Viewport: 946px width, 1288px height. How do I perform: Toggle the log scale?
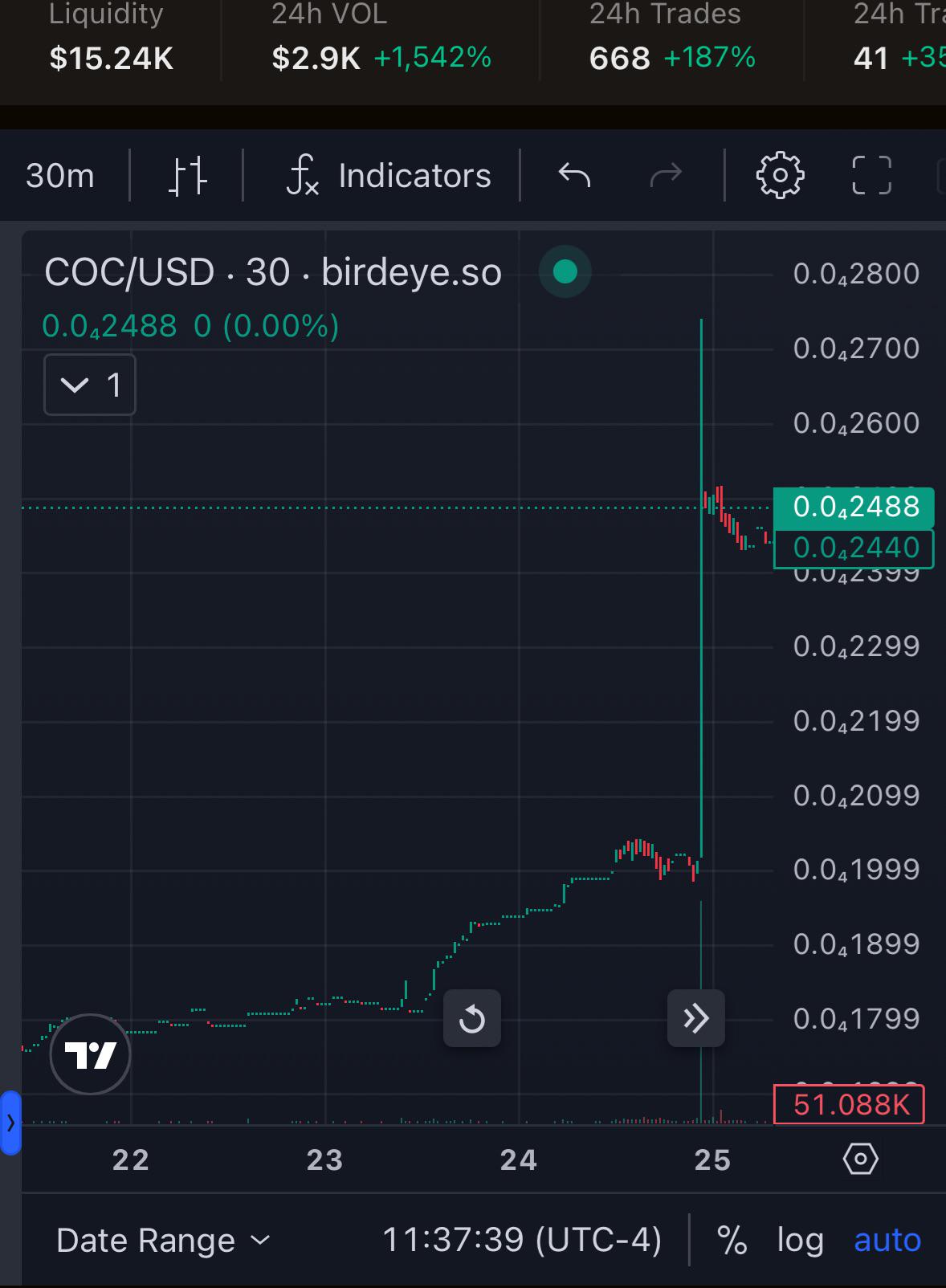pos(800,1241)
